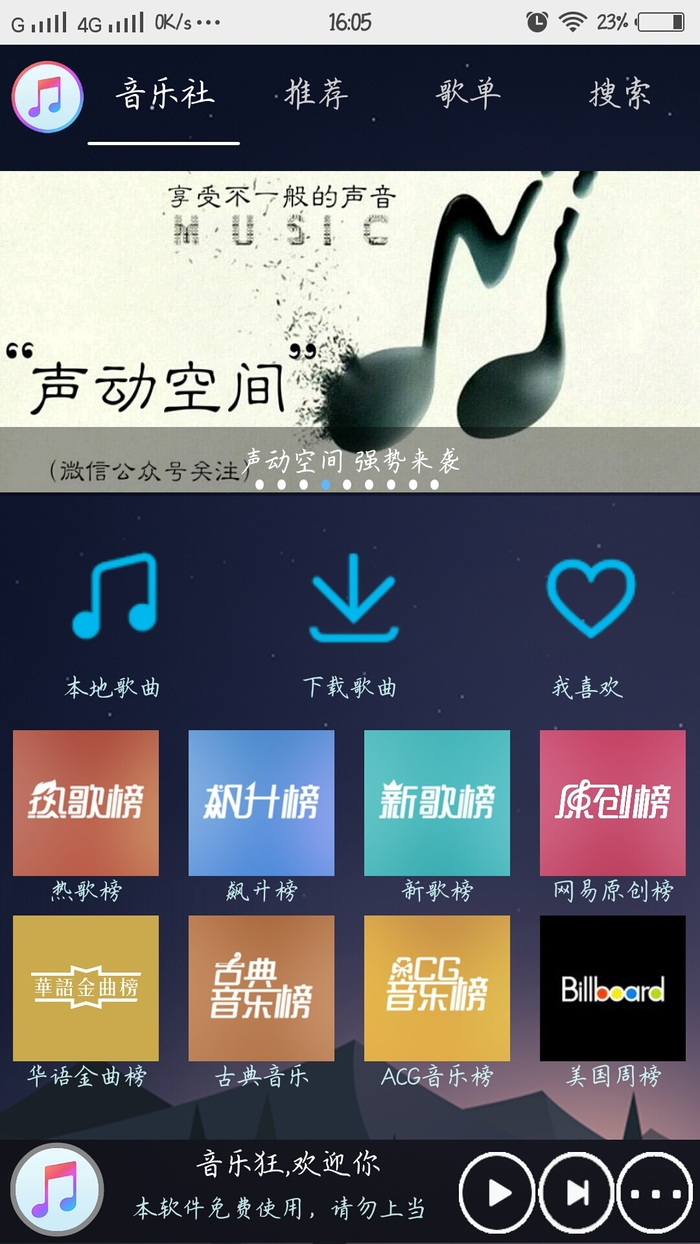Open the 搜索 tab
This screenshot has height=1244, width=700.
(x=620, y=95)
